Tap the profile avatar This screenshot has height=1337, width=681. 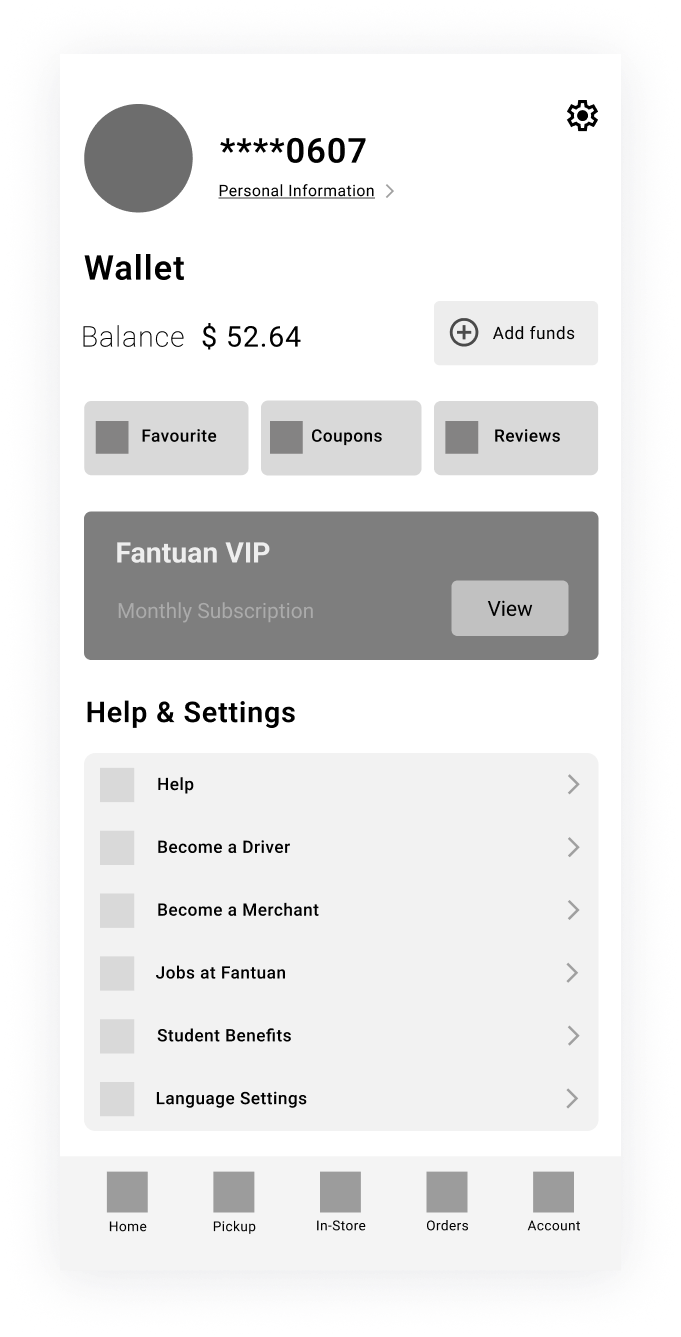tap(138, 158)
